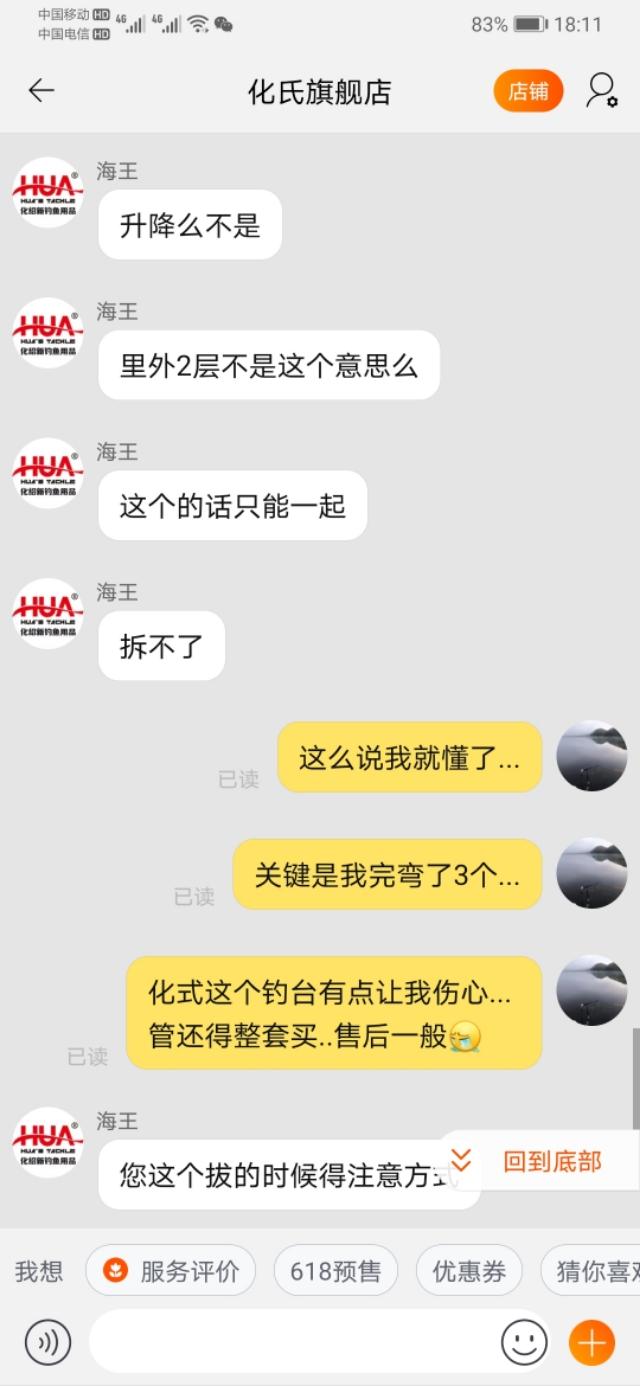Open the 优惠券 coupons chip
This screenshot has width=640, height=1386.
tap(469, 1271)
